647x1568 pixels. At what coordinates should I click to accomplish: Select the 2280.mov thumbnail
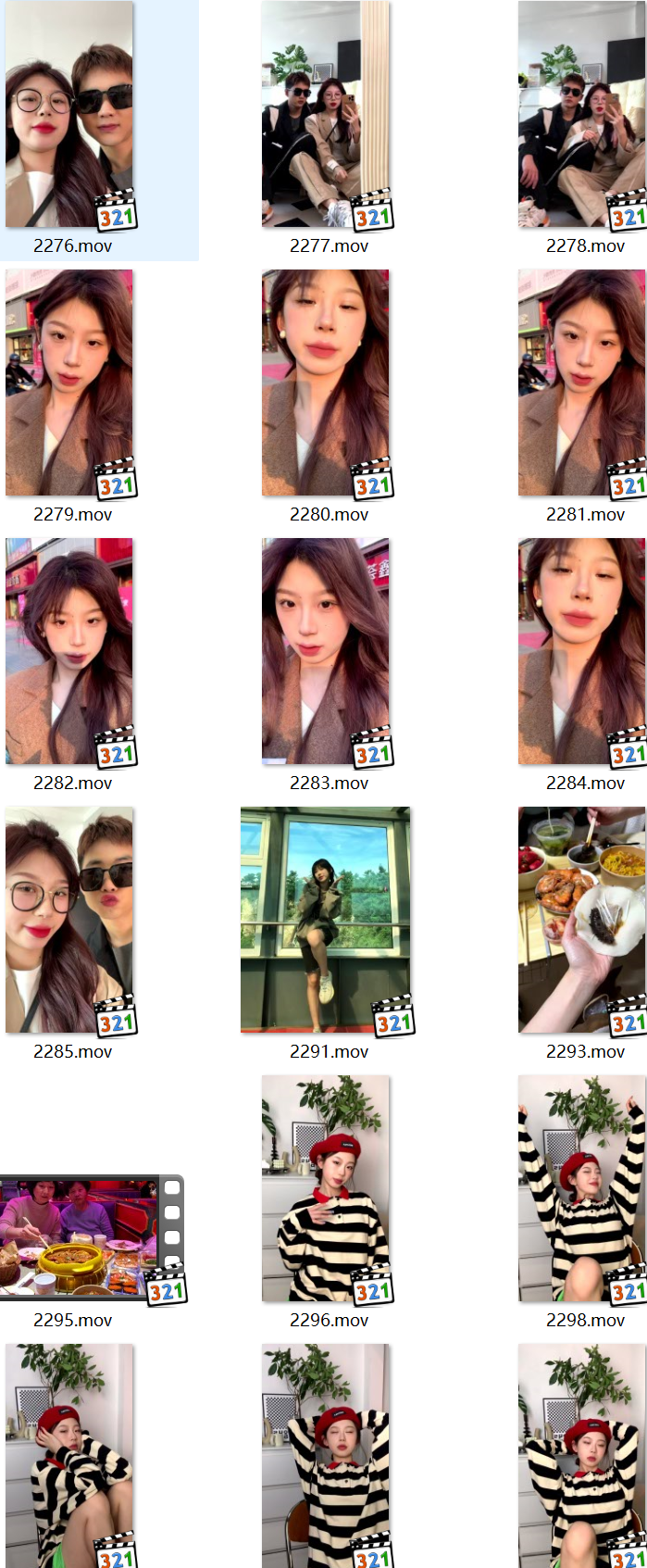326,383
